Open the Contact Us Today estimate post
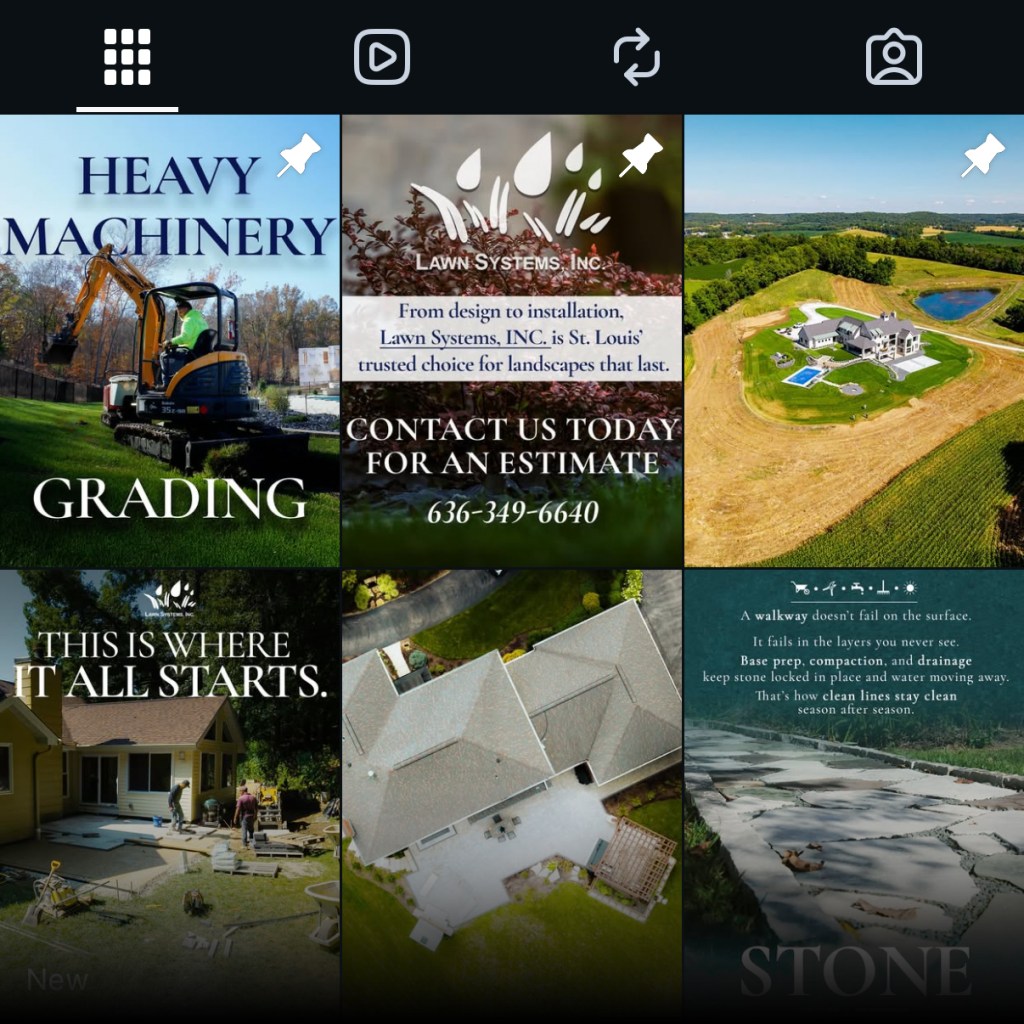Screen dimensions: 1024x1024 coord(512,340)
